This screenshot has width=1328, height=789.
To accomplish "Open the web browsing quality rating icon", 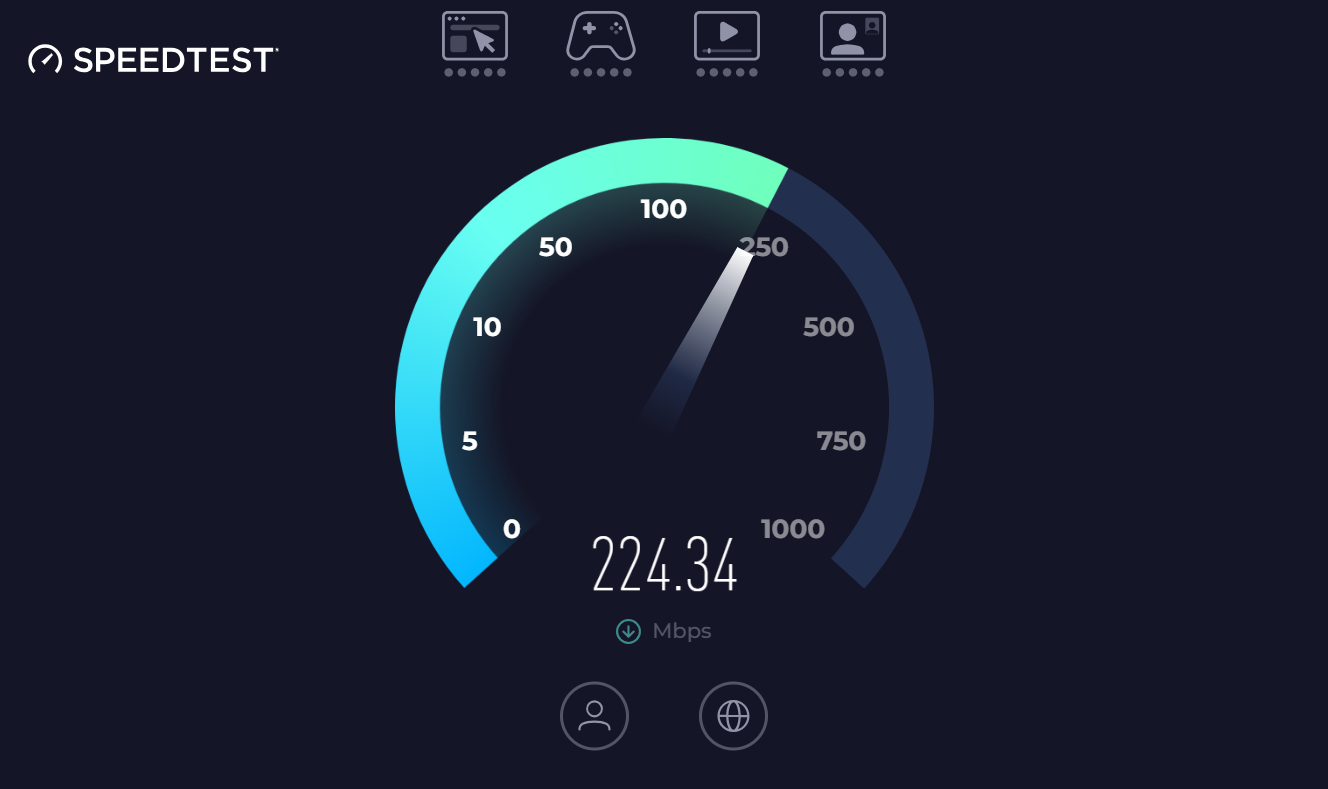I will coord(475,37).
